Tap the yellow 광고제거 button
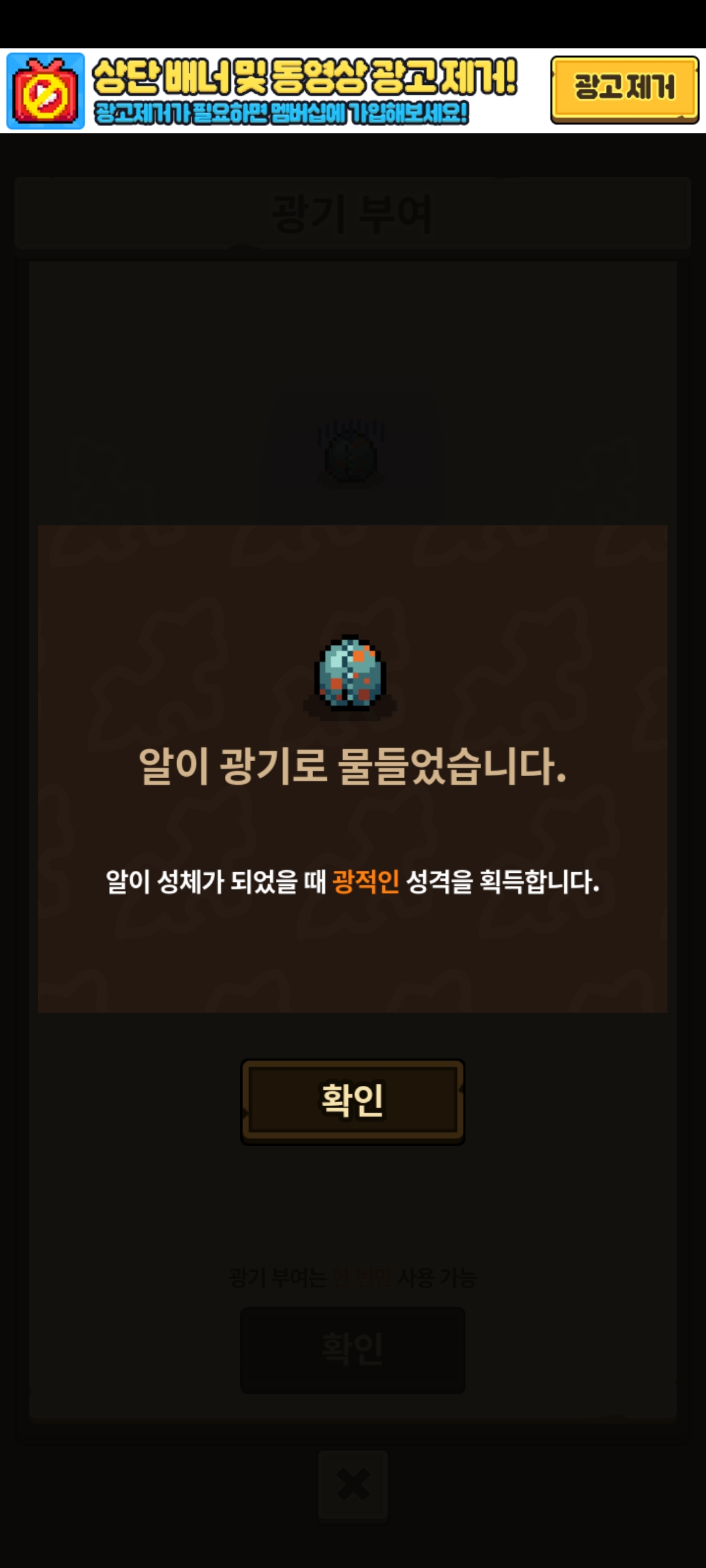 pos(624,90)
